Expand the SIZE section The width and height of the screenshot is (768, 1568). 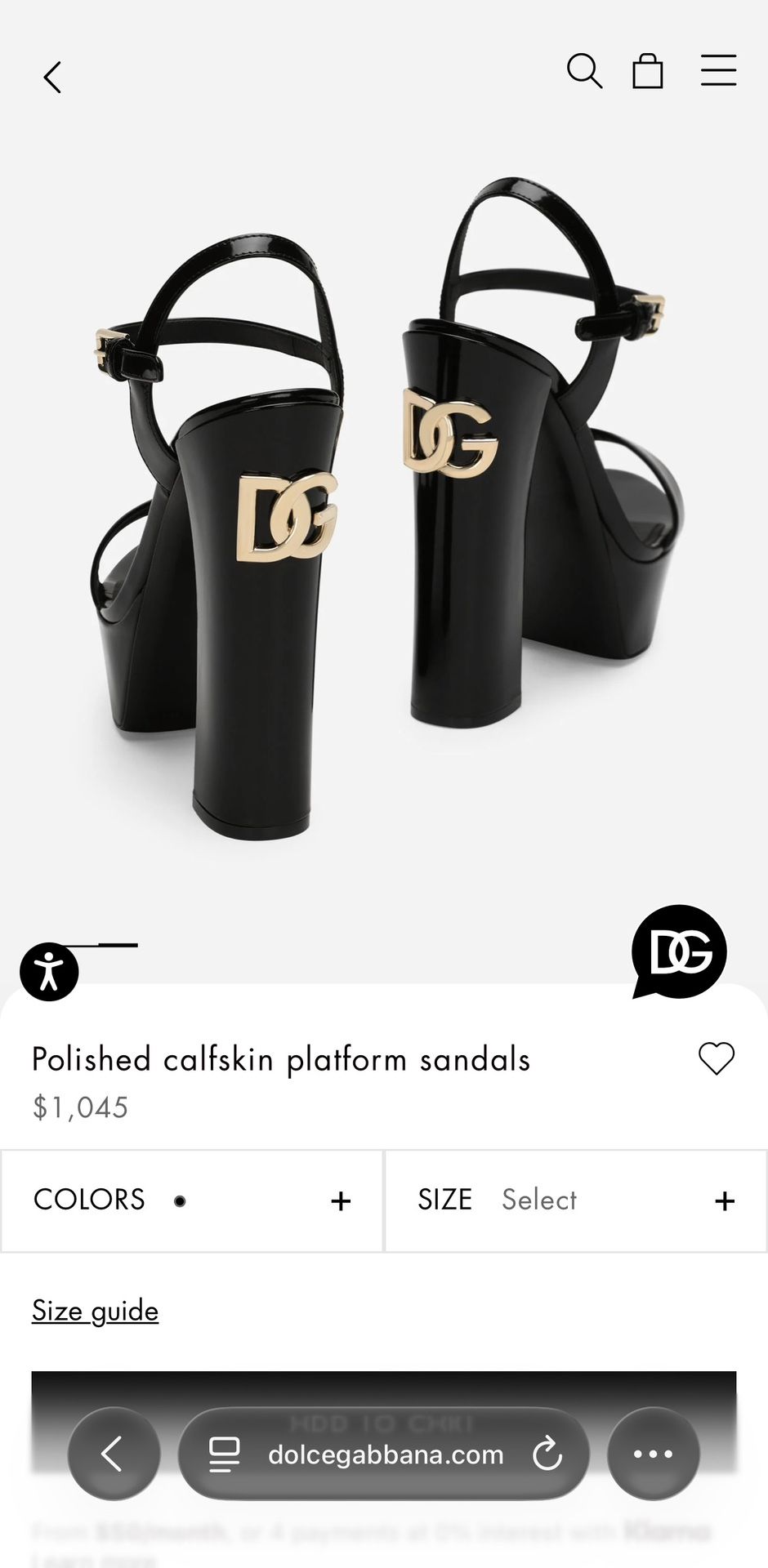coord(724,1200)
